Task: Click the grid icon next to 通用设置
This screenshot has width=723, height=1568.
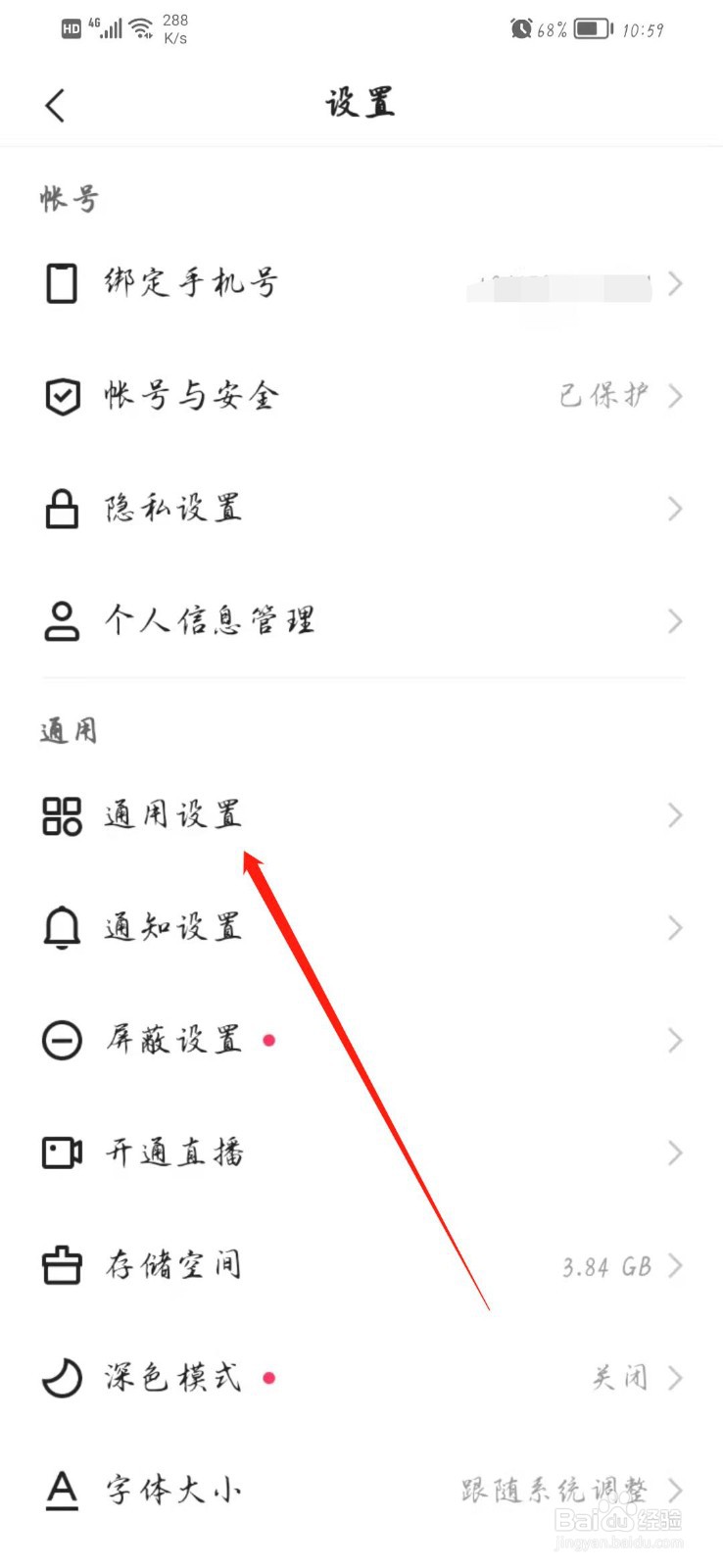Action: pyautogui.click(x=62, y=814)
